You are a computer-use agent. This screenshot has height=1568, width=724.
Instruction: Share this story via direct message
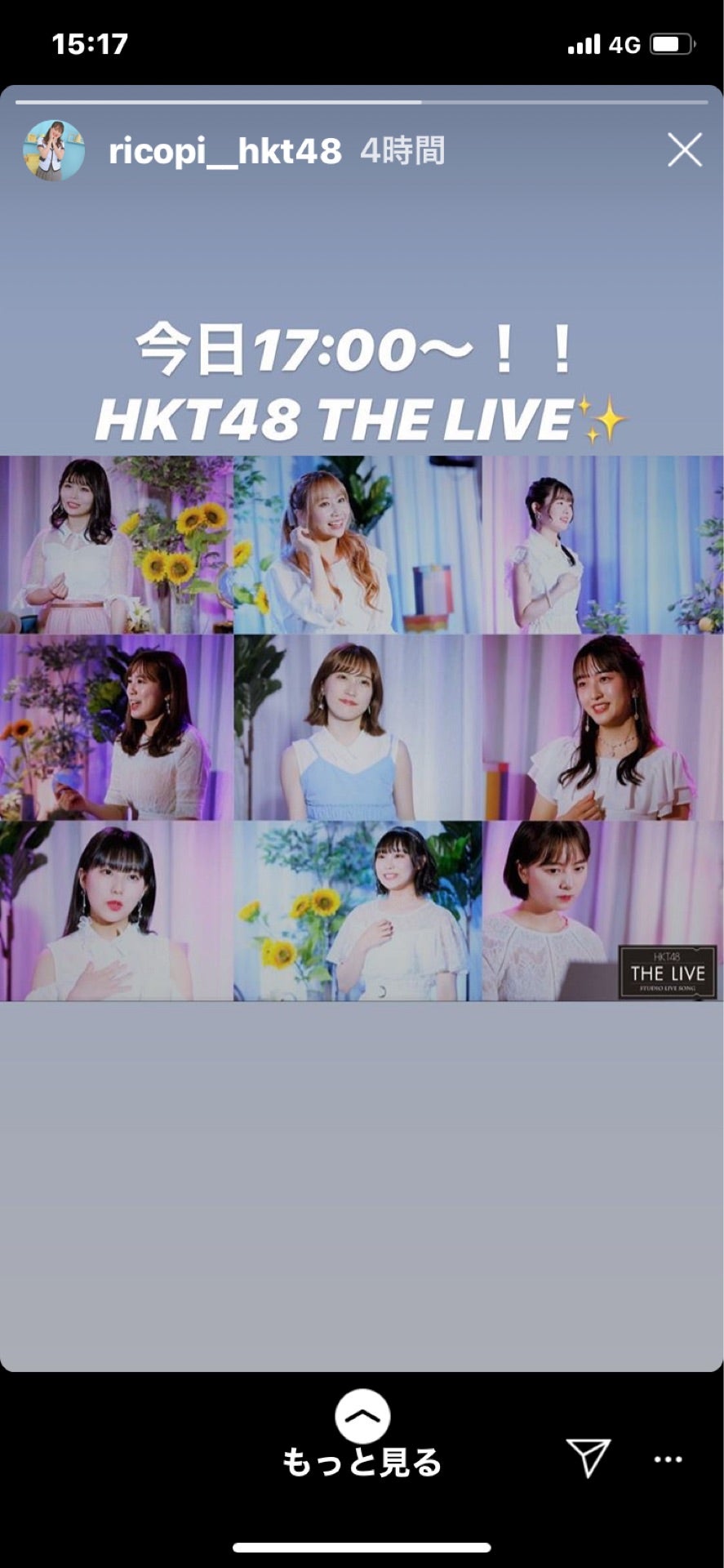[588, 1458]
